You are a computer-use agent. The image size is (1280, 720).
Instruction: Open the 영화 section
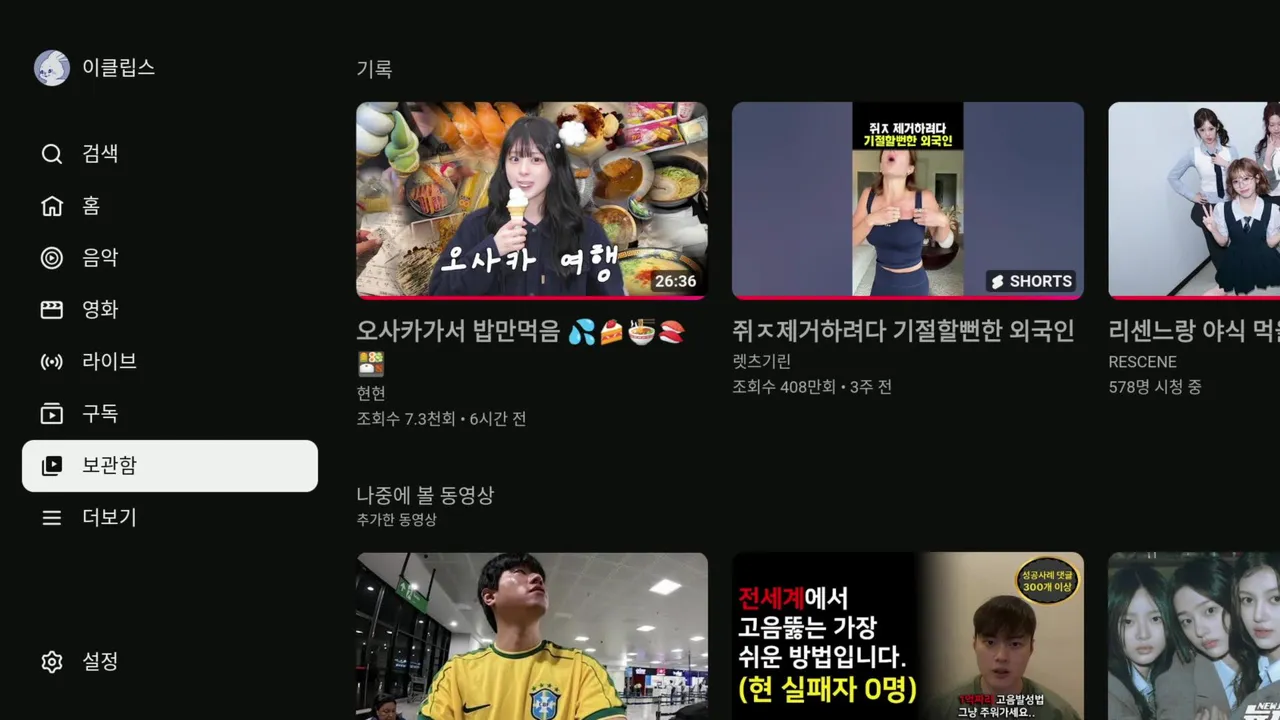coord(100,310)
